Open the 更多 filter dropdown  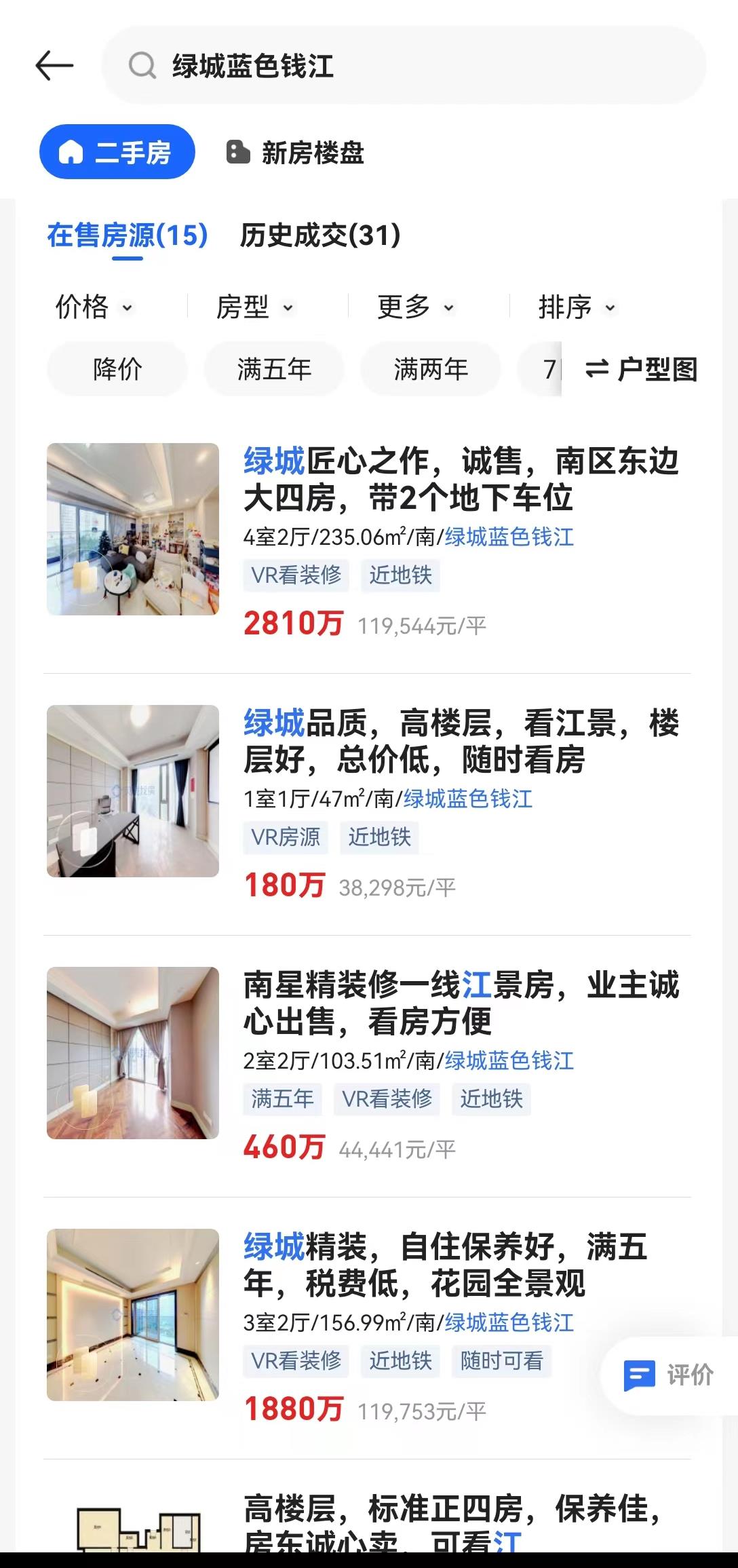(416, 307)
